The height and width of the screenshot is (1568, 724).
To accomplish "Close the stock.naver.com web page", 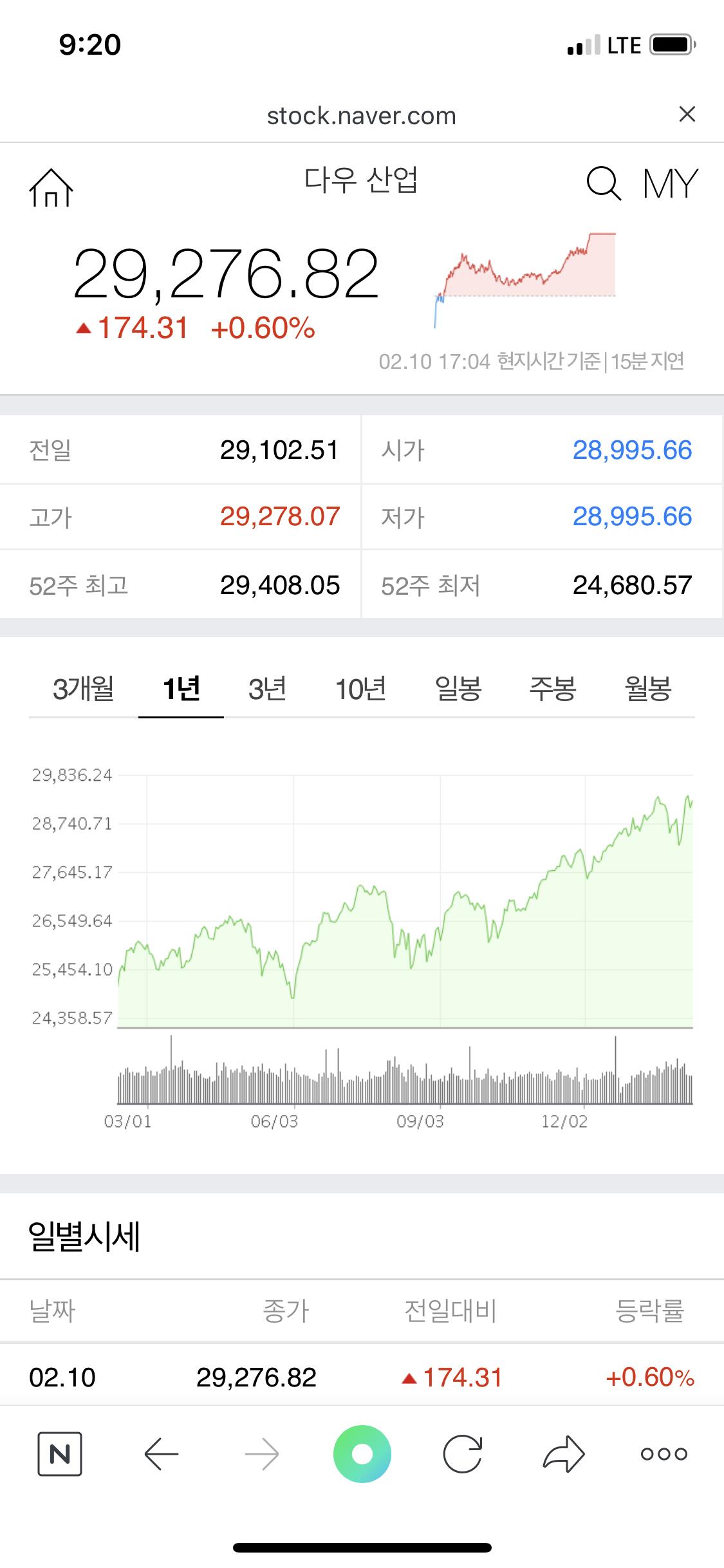I will coord(687,115).
